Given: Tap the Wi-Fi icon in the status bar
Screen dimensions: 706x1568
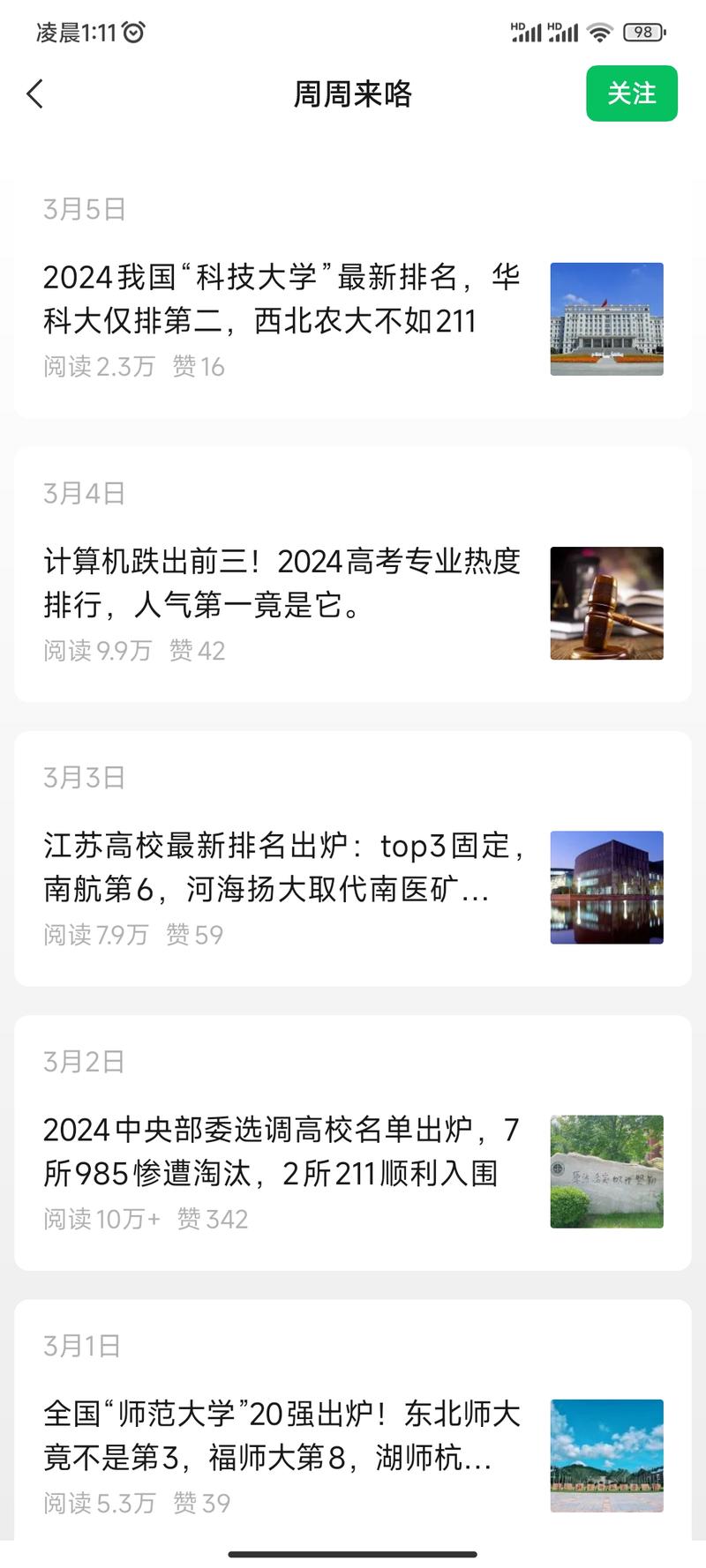Looking at the screenshot, I should tap(602, 31).
